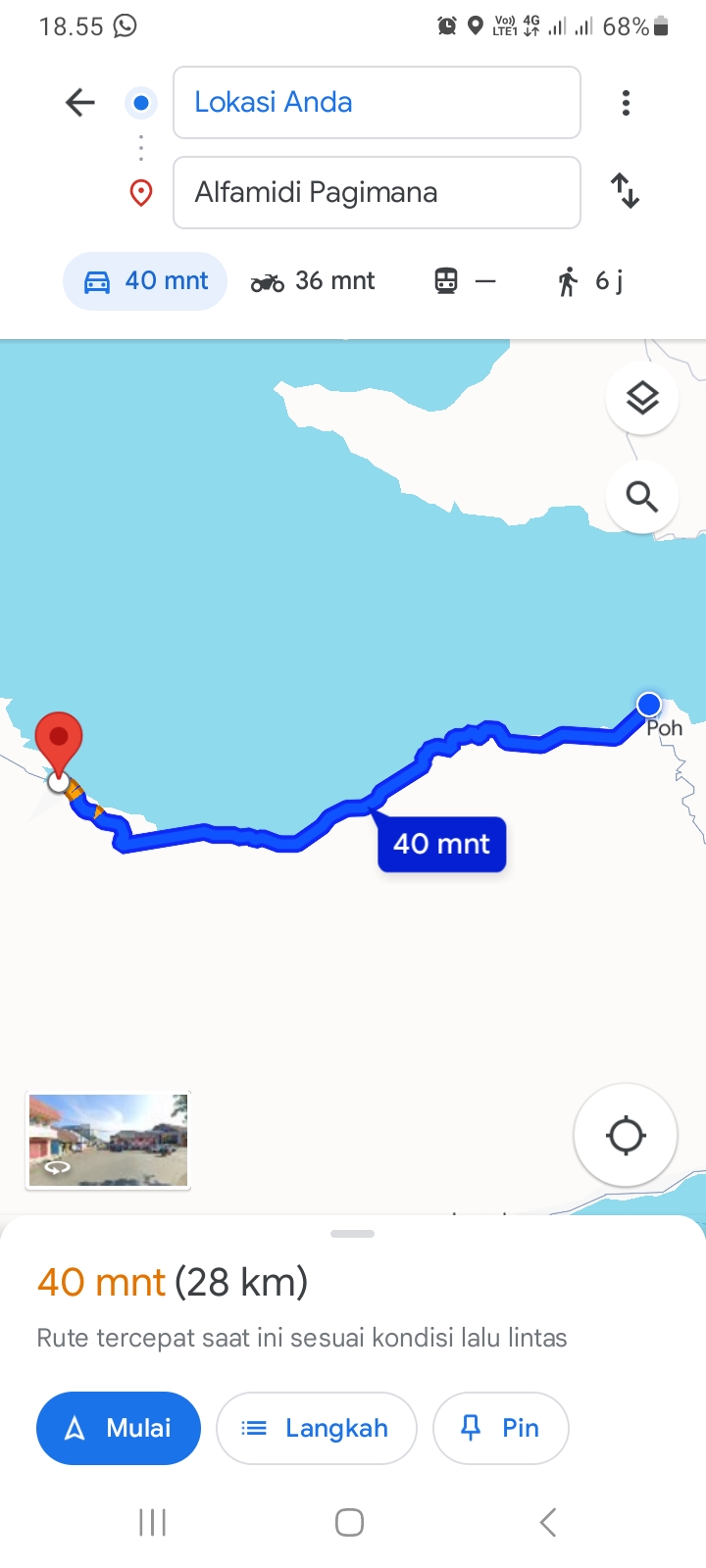706x1568 pixels.
Task: Select the car travel mode 40 mnt
Action: point(145,281)
